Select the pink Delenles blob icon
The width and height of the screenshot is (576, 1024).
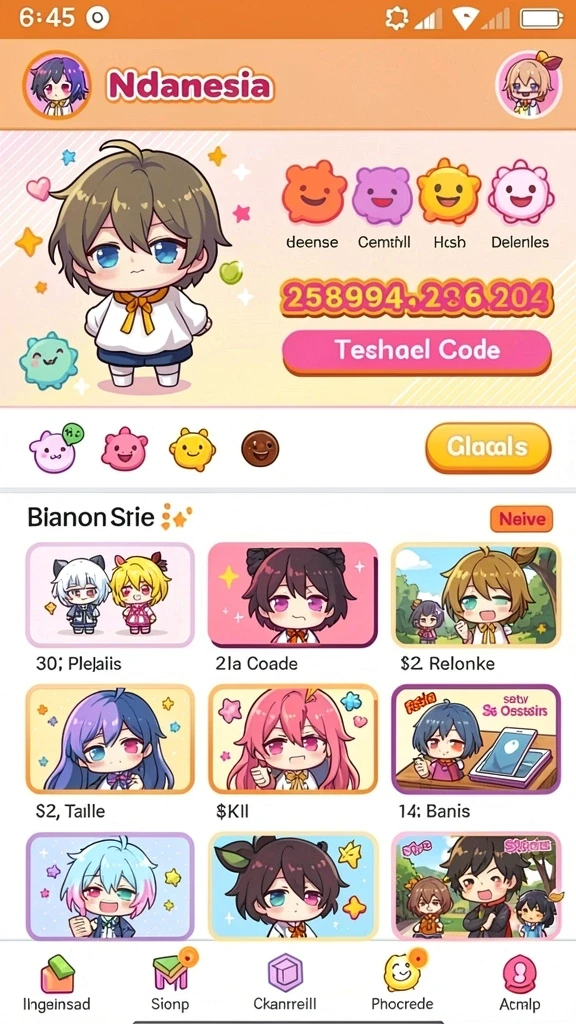(x=520, y=192)
